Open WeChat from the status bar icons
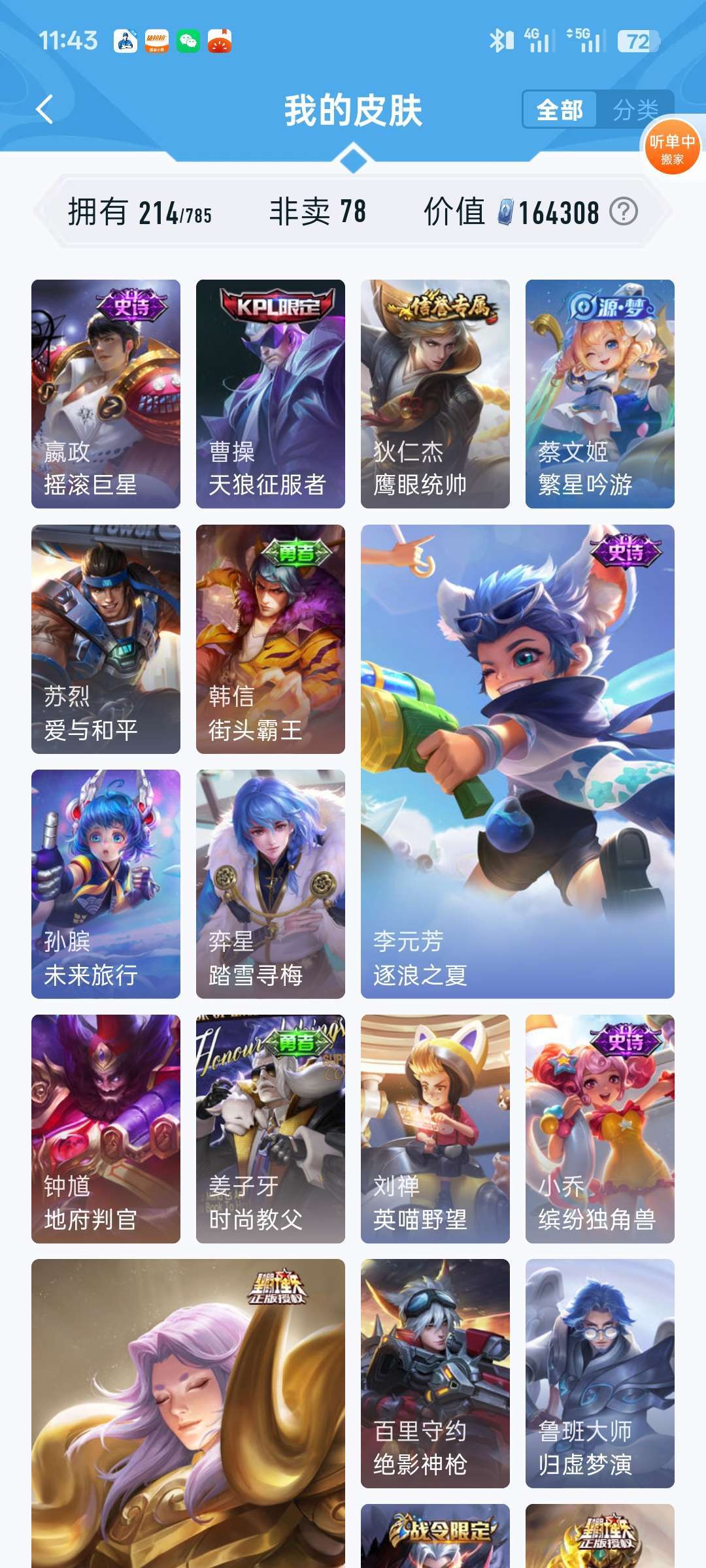The height and width of the screenshot is (1568, 706). [x=188, y=41]
